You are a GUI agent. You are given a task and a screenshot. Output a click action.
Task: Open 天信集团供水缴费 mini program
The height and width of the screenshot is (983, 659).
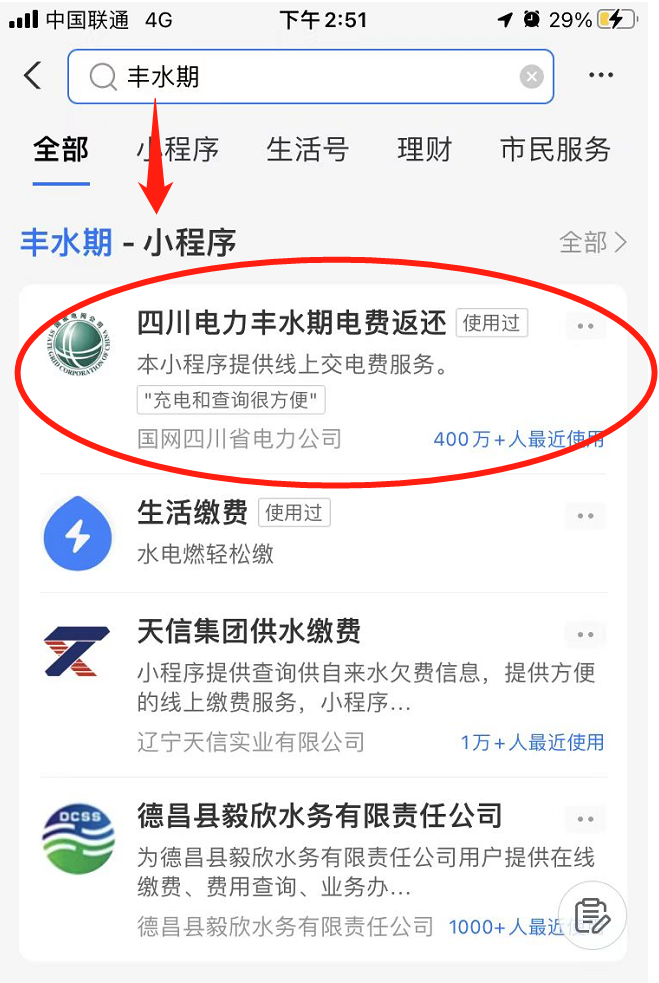click(249, 631)
